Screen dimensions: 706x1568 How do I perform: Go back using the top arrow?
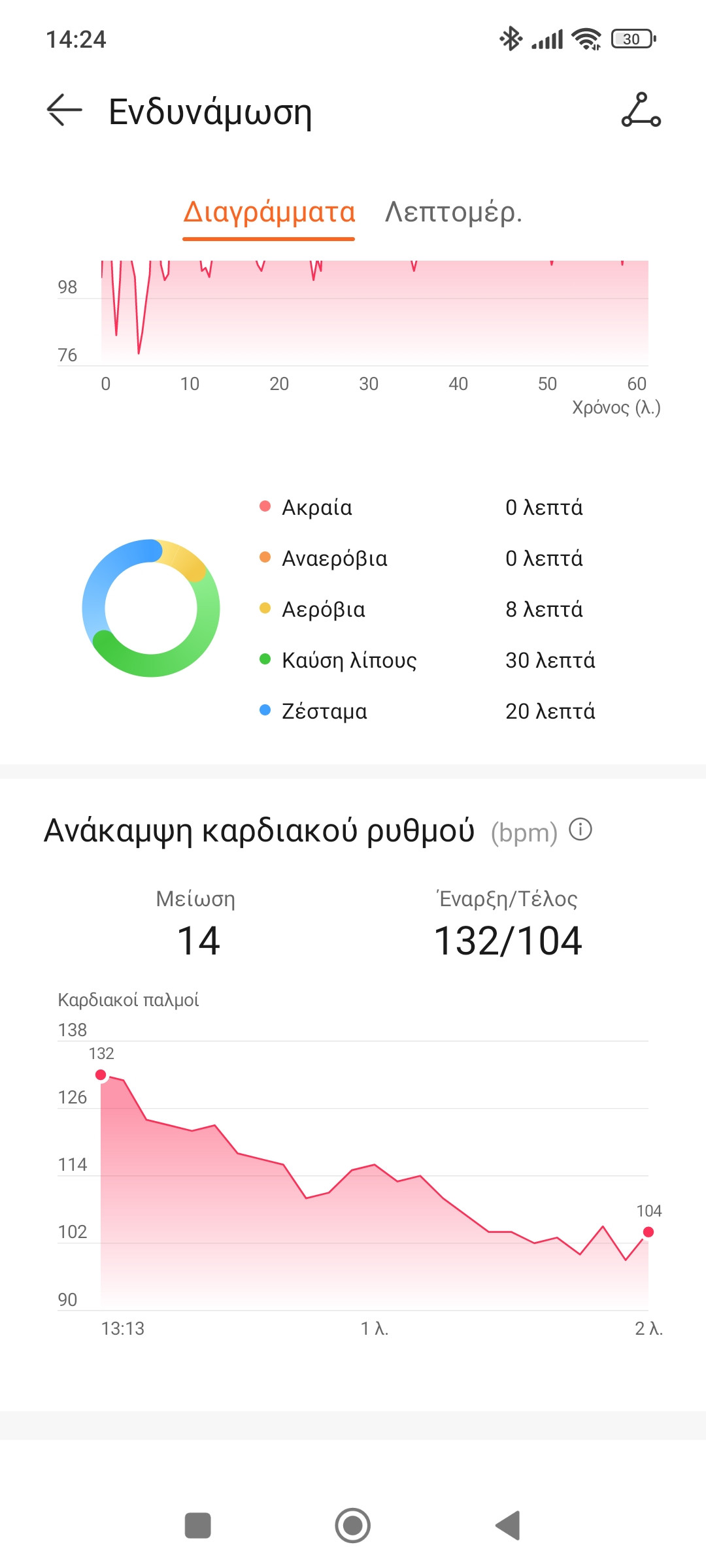[x=64, y=110]
